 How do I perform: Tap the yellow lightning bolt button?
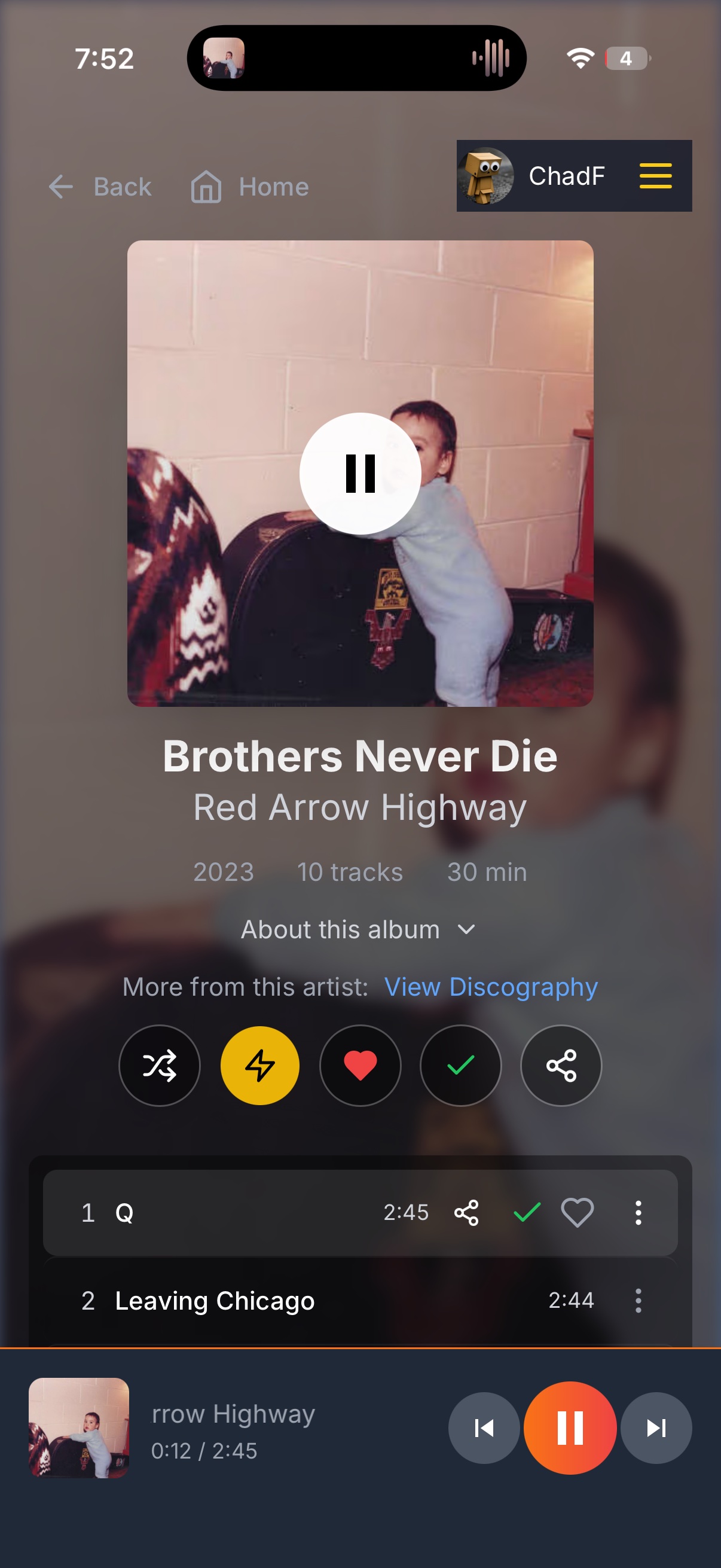(260, 1065)
